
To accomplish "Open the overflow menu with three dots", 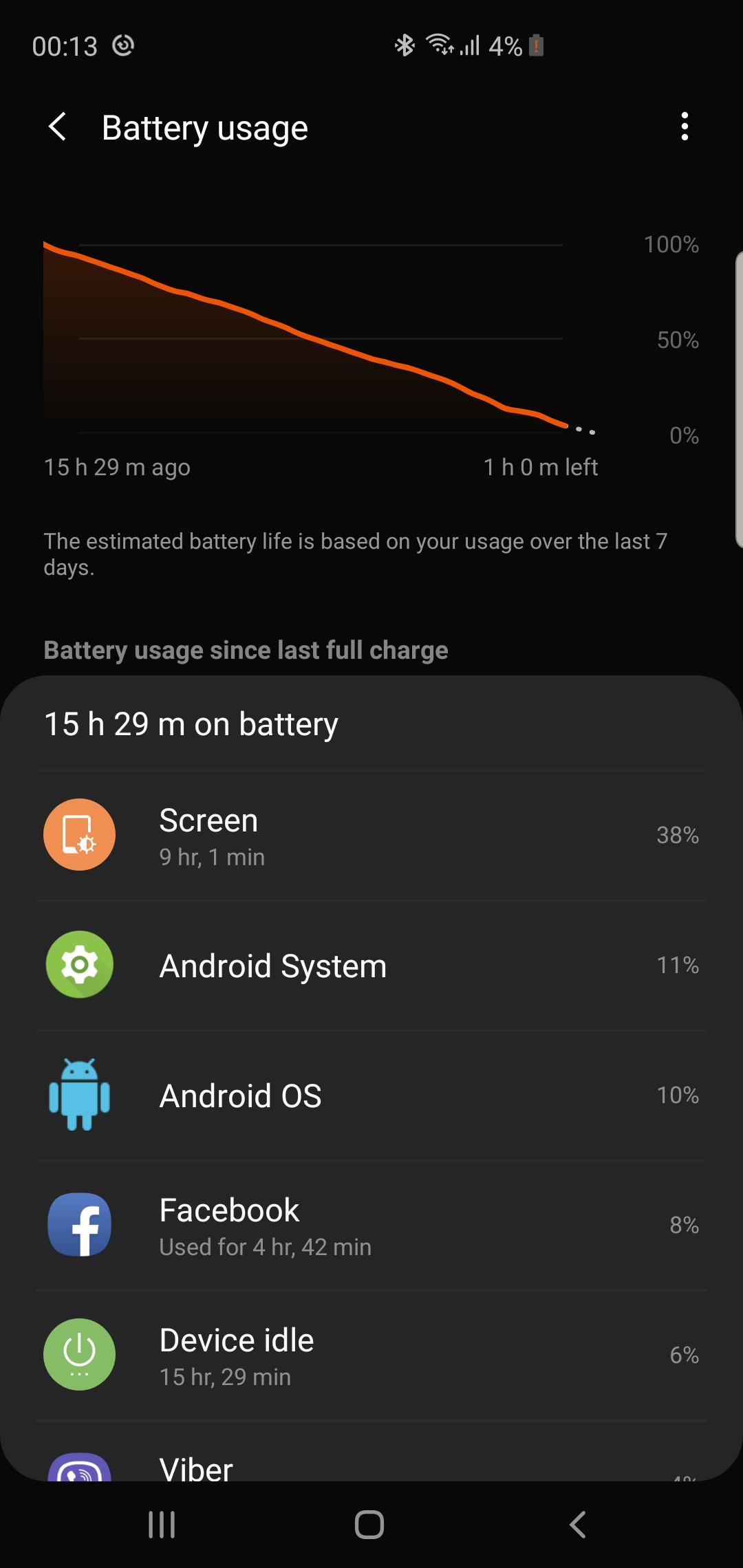I will click(685, 127).
